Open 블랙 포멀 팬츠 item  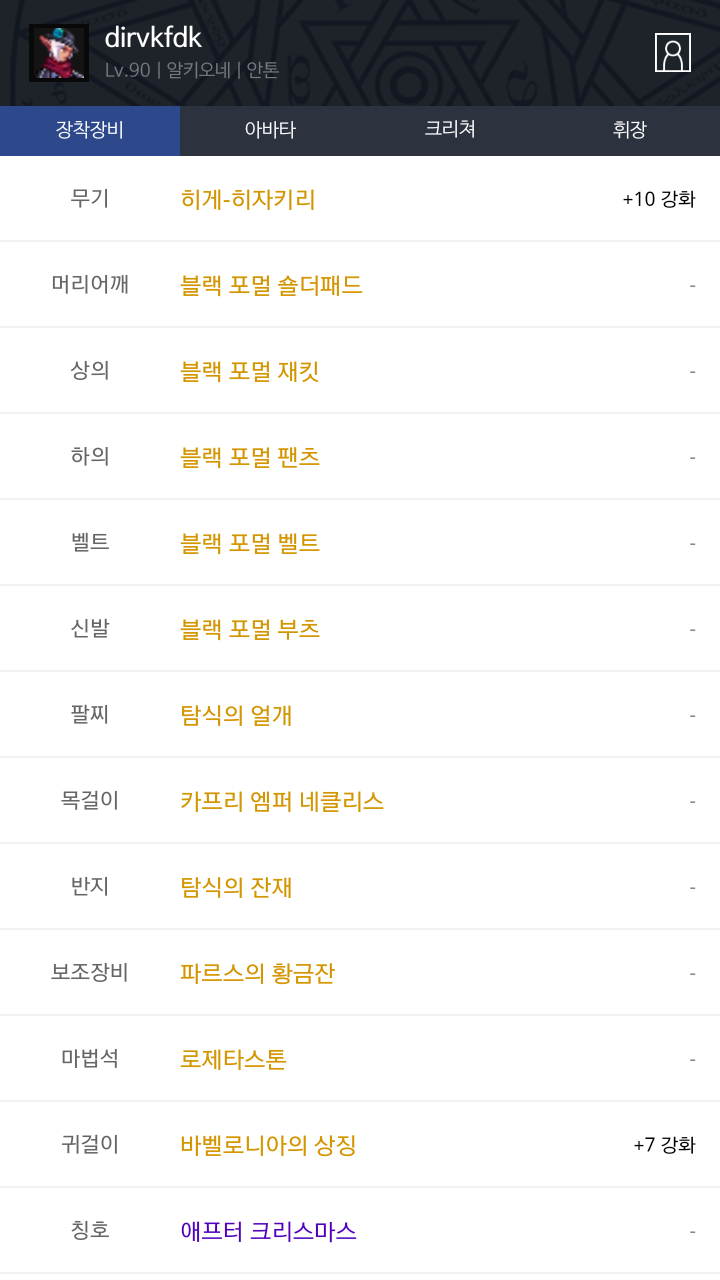coord(250,457)
